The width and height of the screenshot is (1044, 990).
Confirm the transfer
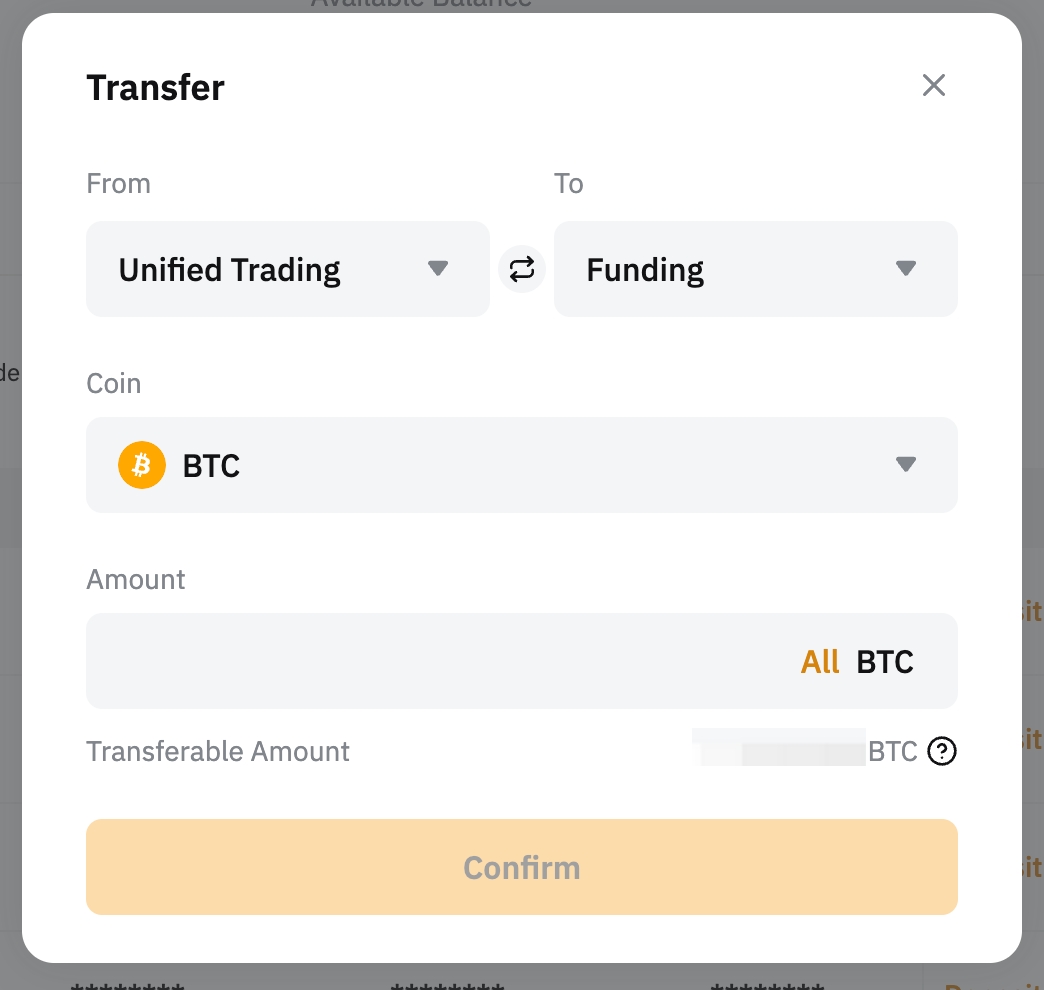tap(521, 867)
